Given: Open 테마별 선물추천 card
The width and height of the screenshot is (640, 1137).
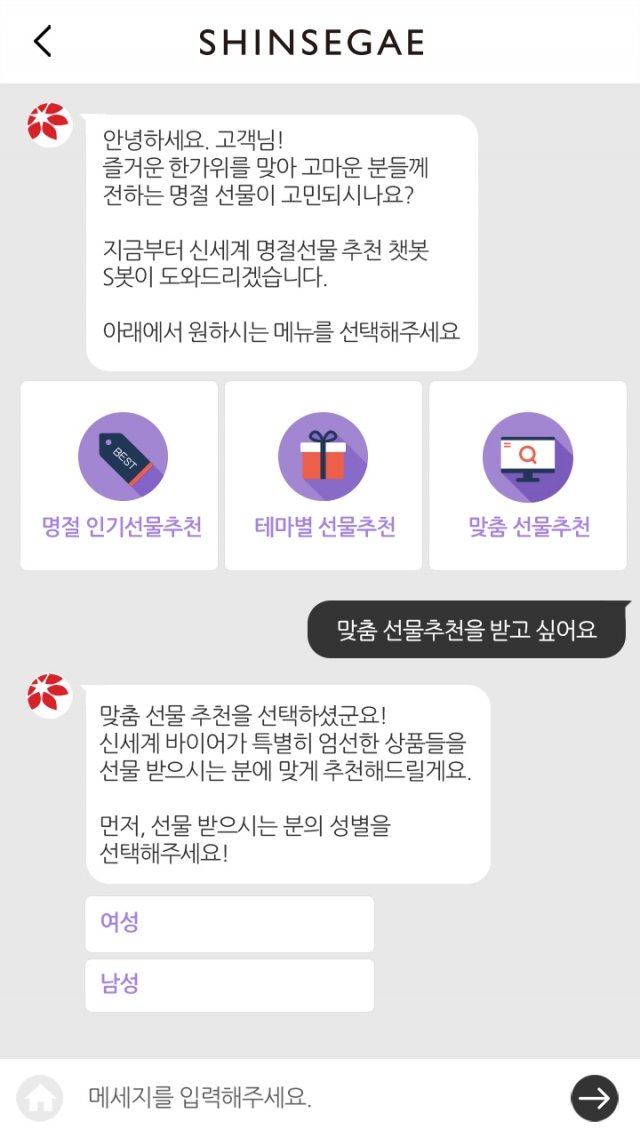Looking at the screenshot, I should (323, 477).
